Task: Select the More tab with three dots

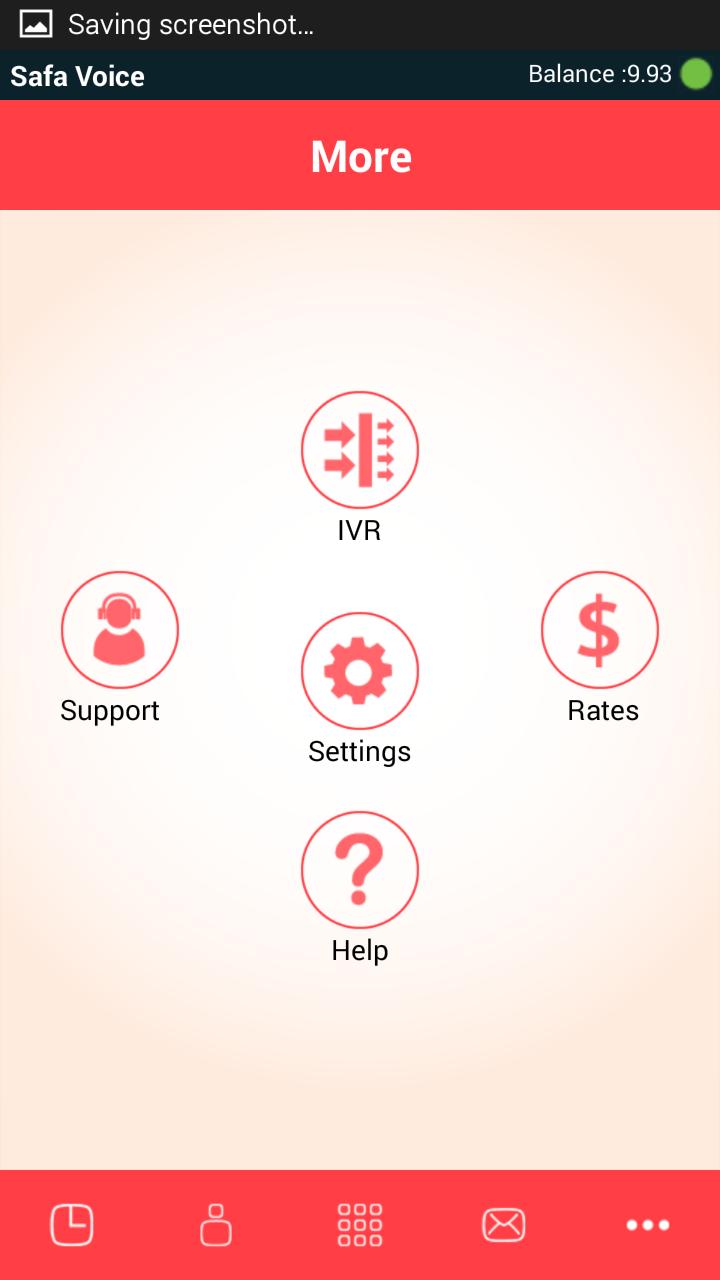Action: [648, 1225]
